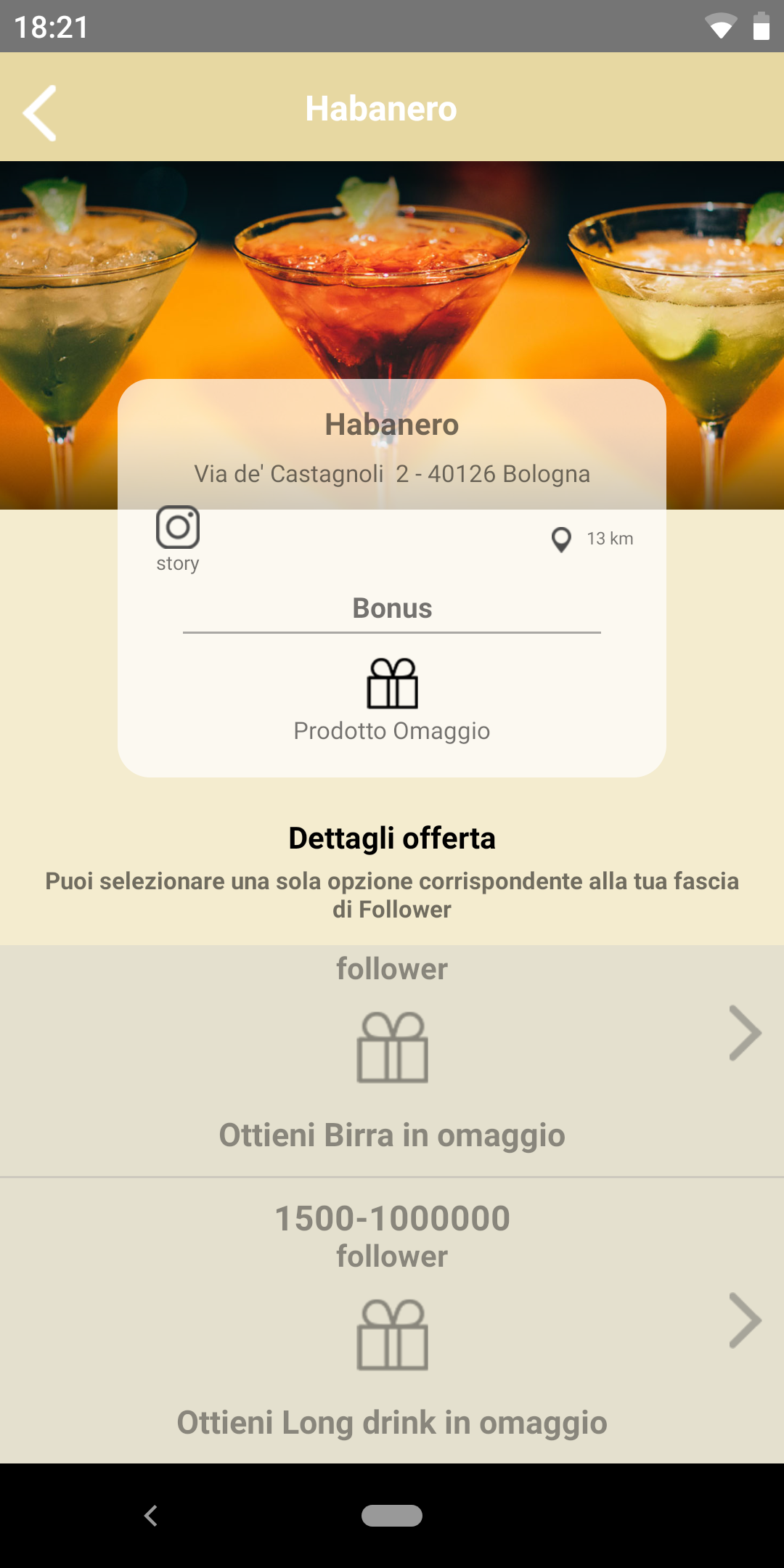The height and width of the screenshot is (1568, 784).
Task: Tap the system back button
Action: click(x=151, y=1516)
